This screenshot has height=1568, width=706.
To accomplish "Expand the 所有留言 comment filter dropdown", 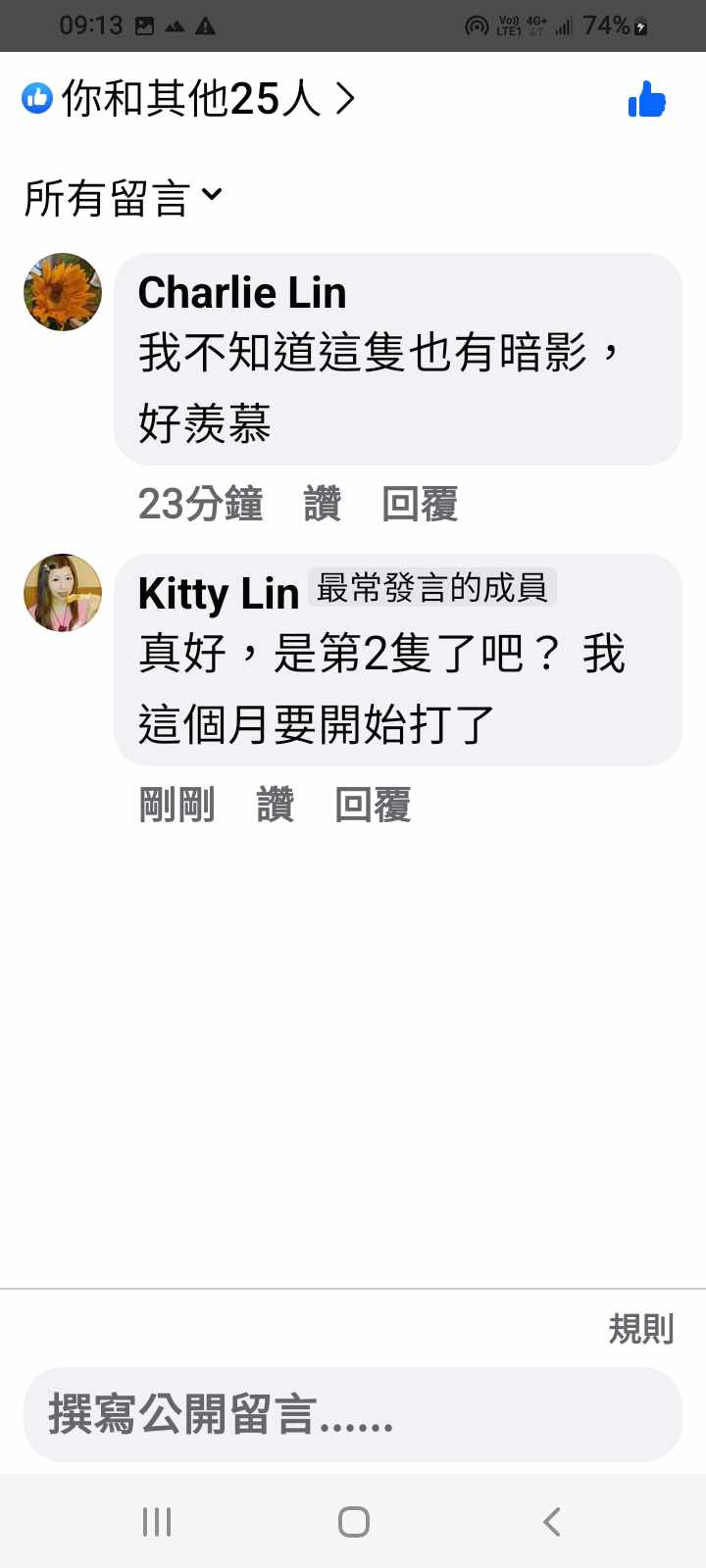I will click(125, 198).
